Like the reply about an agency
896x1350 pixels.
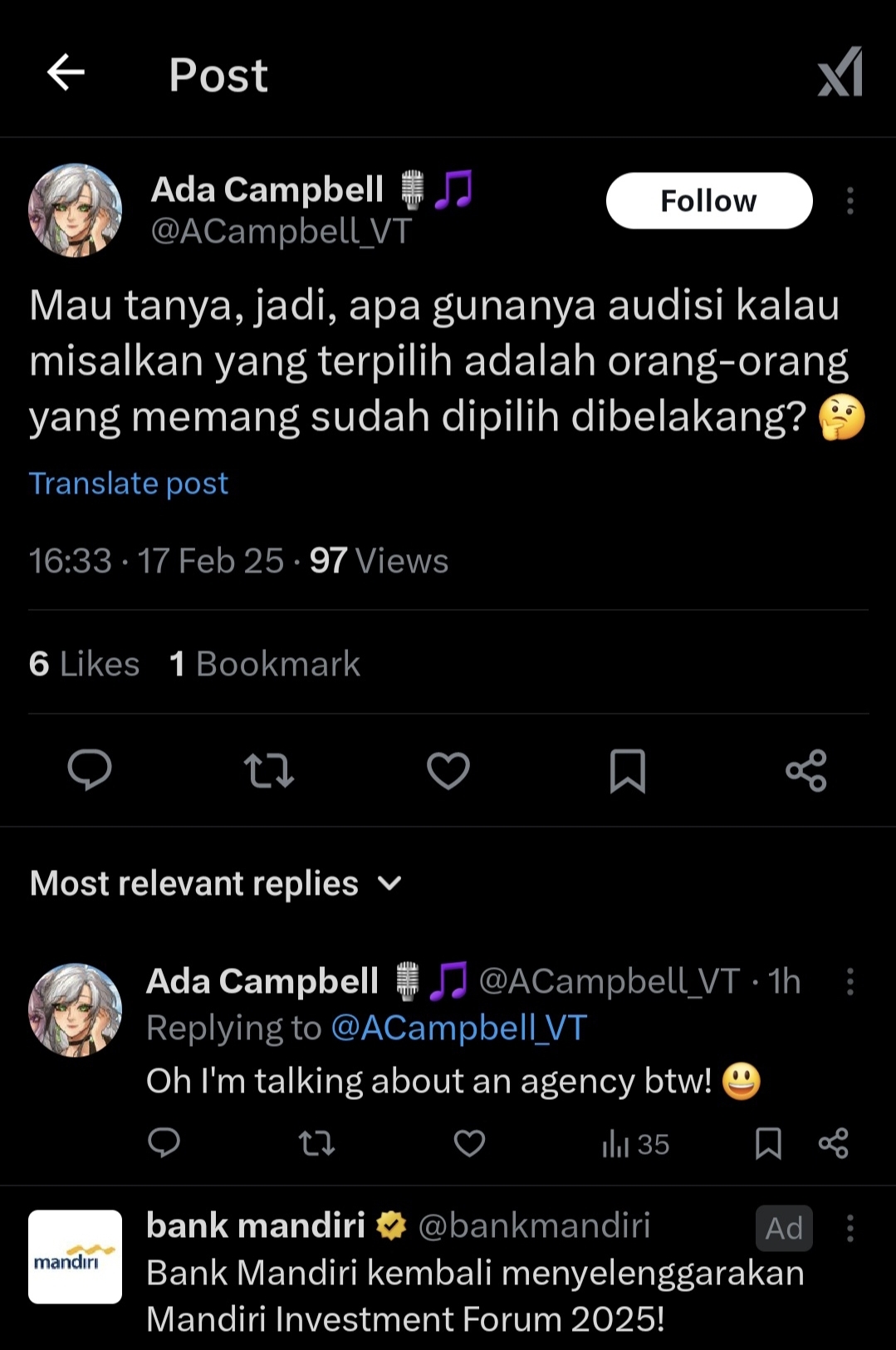tap(469, 1144)
